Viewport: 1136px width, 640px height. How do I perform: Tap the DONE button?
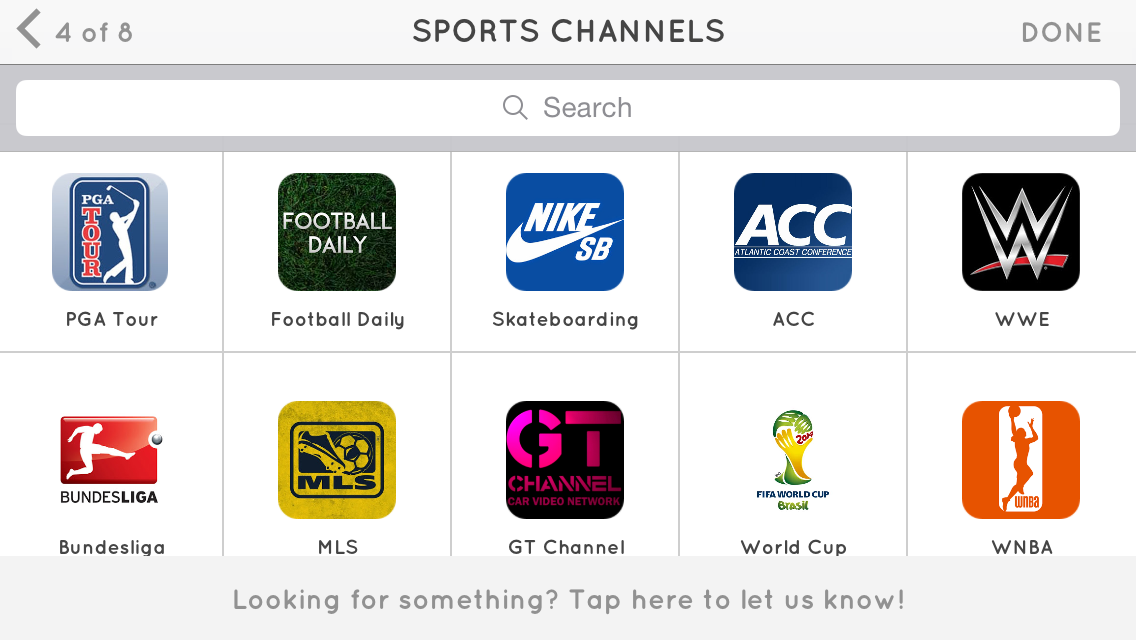click(1061, 32)
